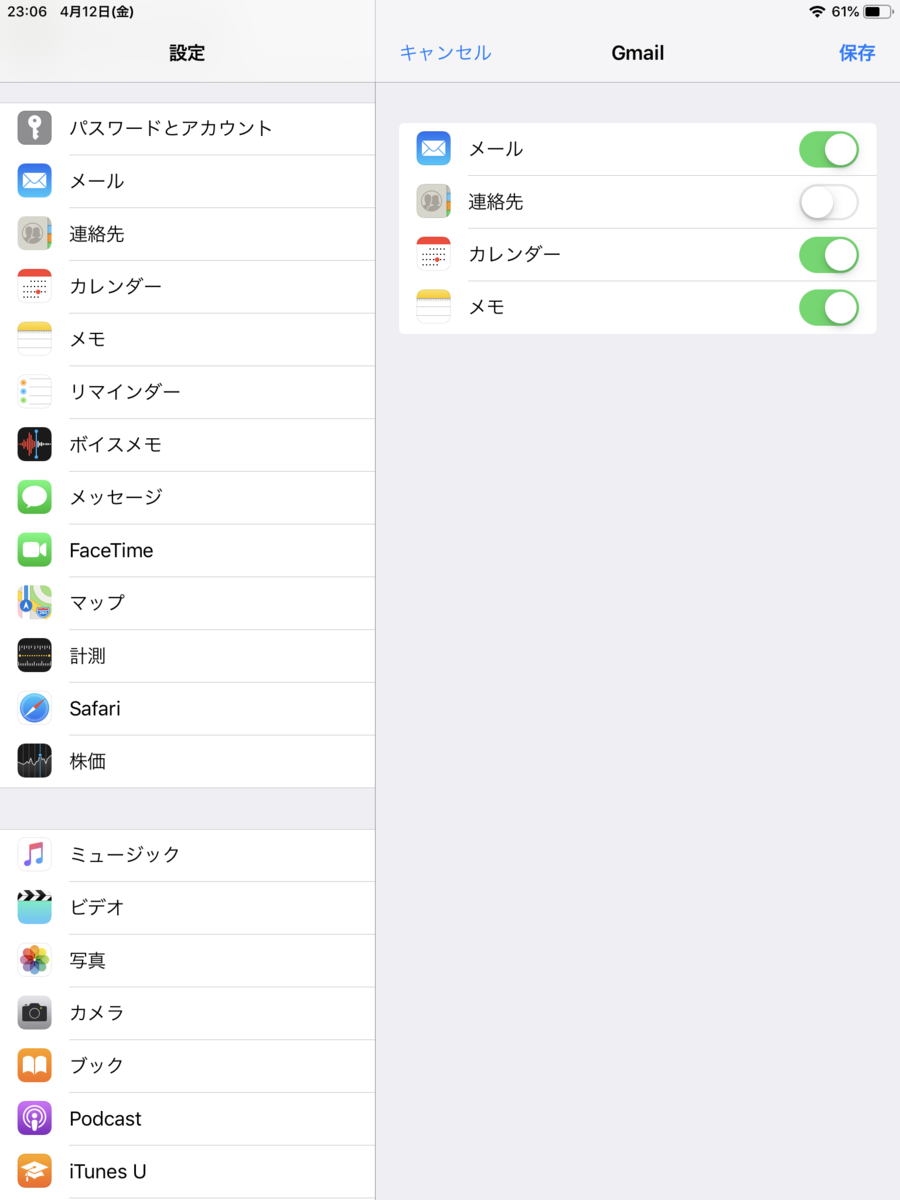Image resolution: width=900 pixels, height=1200 pixels.
Task: Select the 連絡先 (Contacts) icon in sidebar
Action: pos(34,234)
